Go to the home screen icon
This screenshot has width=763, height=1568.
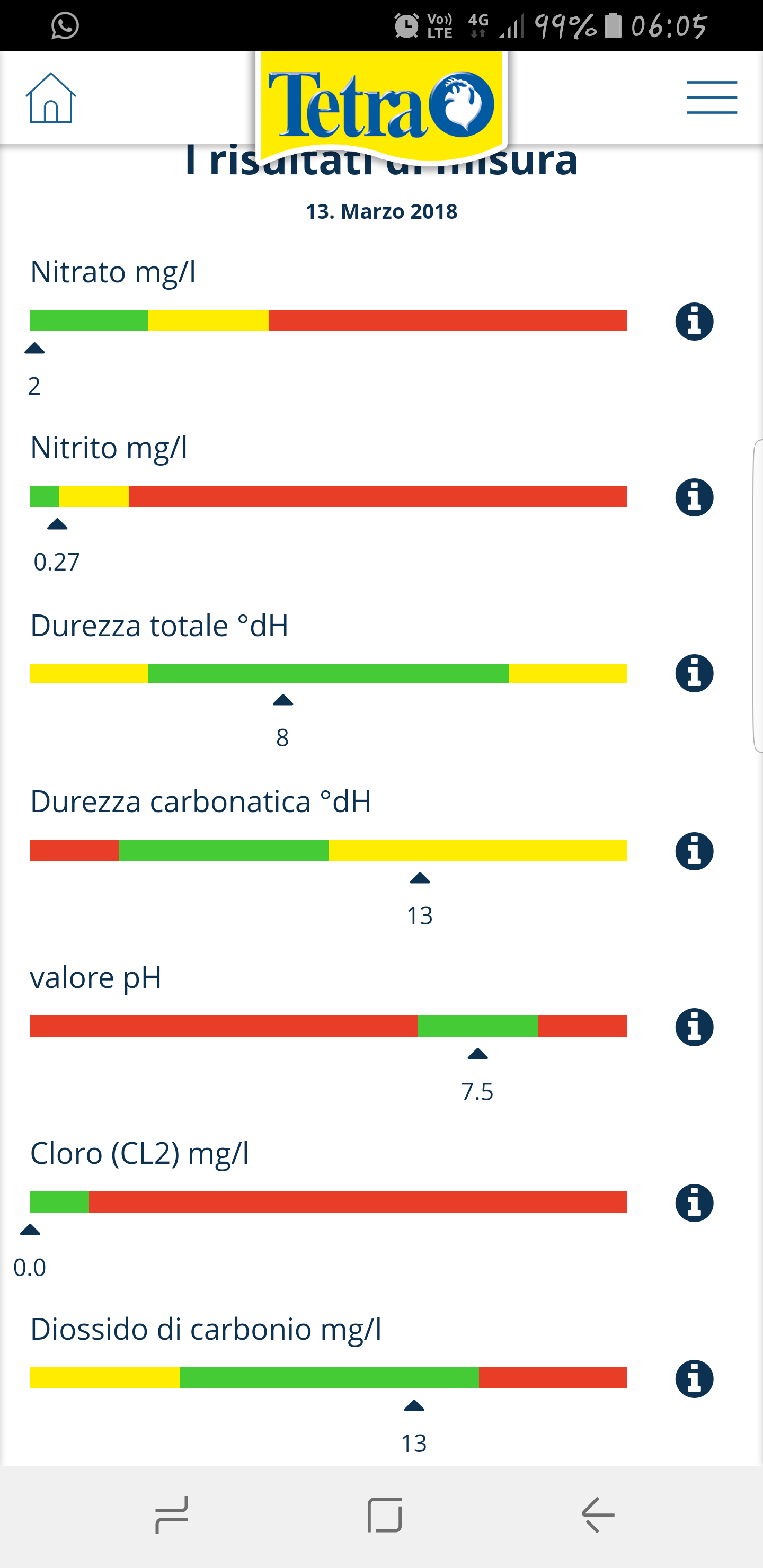(x=50, y=97)
